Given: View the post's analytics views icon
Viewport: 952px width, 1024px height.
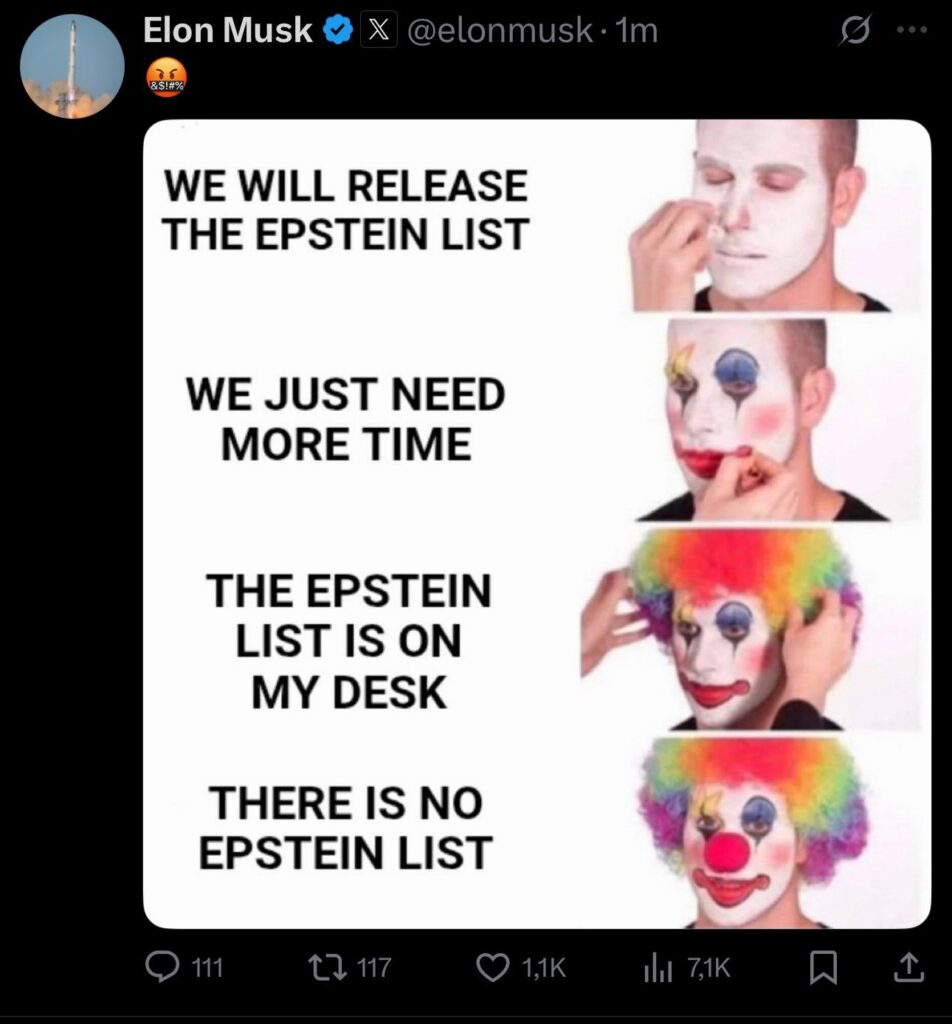Looking at the screenshot, I should [656, 967].
